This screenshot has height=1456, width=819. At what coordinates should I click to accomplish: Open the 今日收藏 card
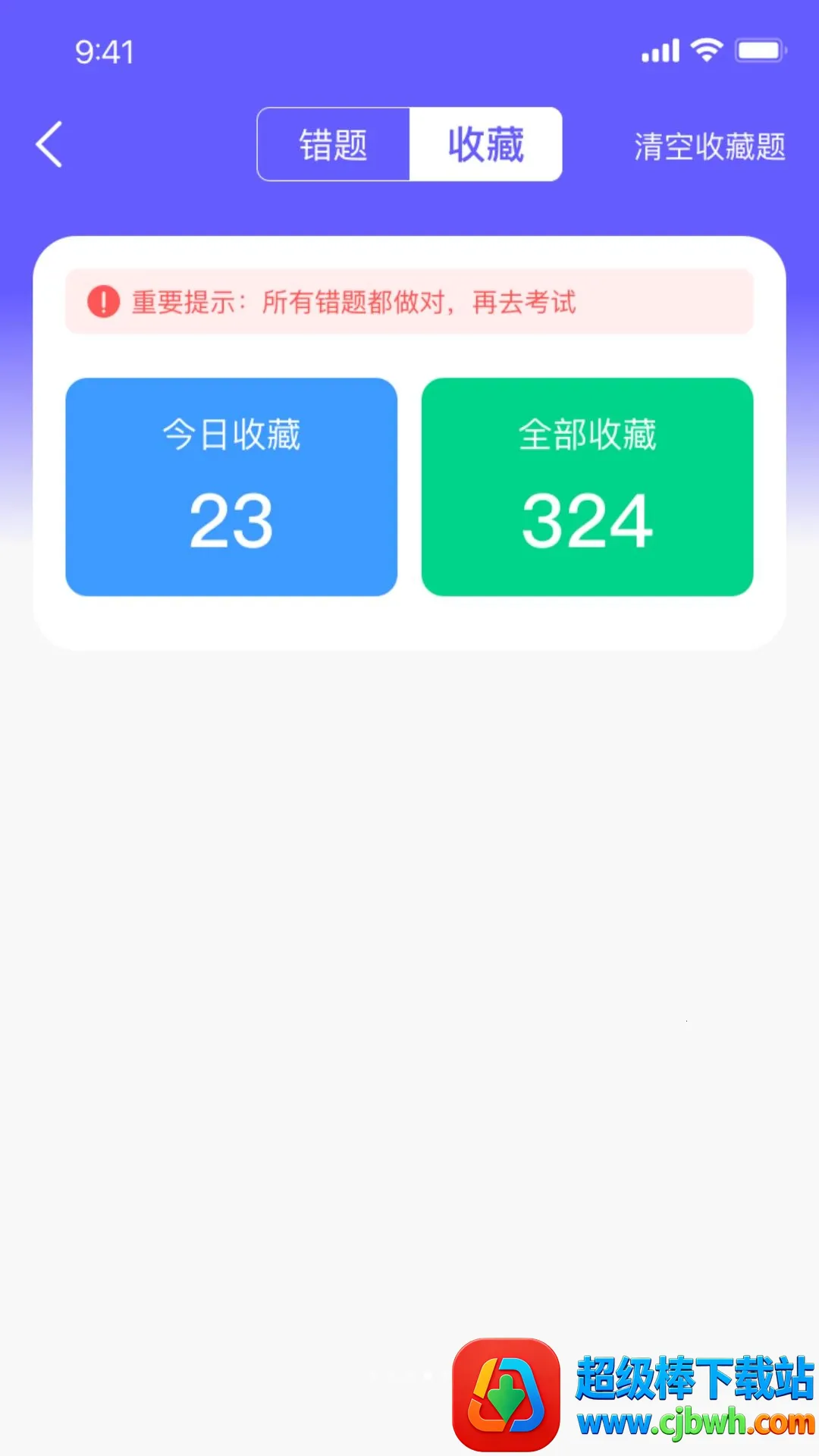231,487
